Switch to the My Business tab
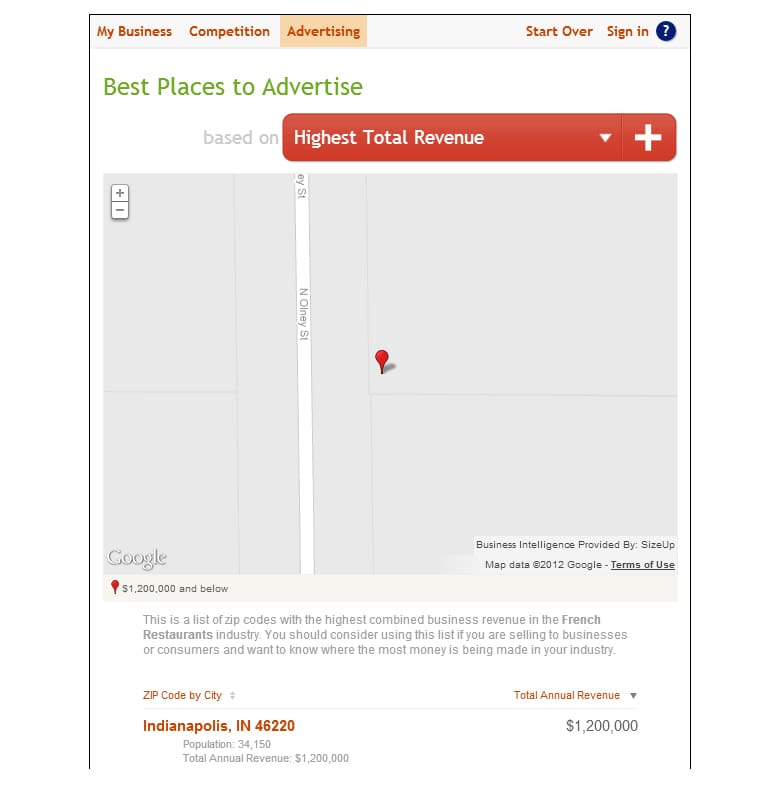This screenshot has height=790, width=780. click(134, 31)
